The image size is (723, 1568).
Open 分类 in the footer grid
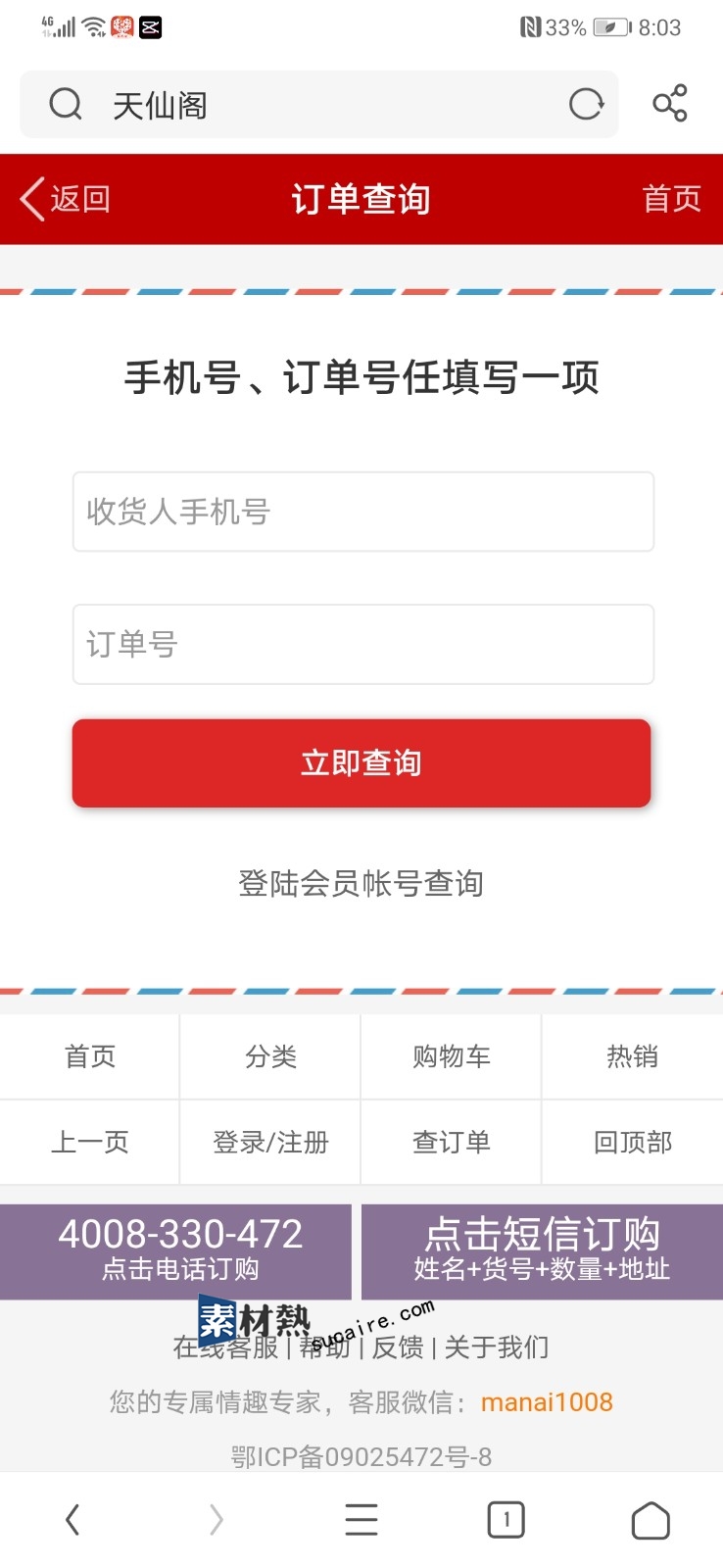[270, 1056]
